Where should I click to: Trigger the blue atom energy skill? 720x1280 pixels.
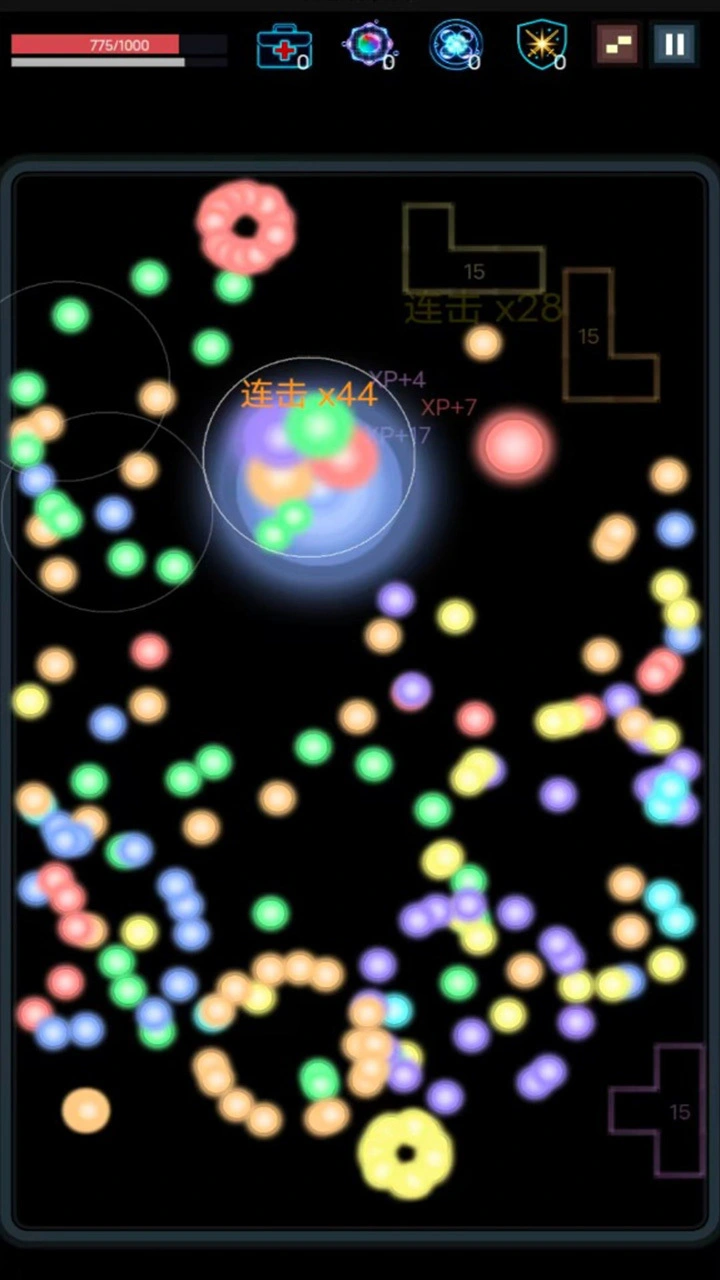coord(456,45)
